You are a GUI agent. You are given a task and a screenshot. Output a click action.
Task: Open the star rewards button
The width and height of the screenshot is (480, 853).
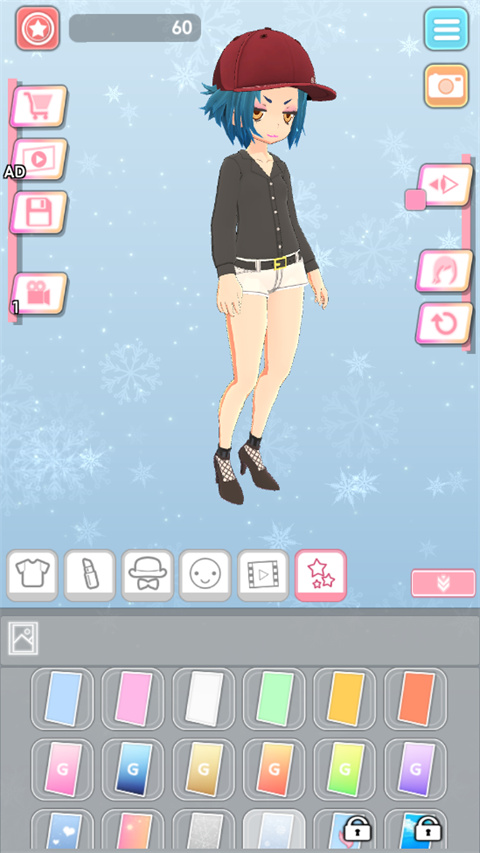tap(38, 28)
